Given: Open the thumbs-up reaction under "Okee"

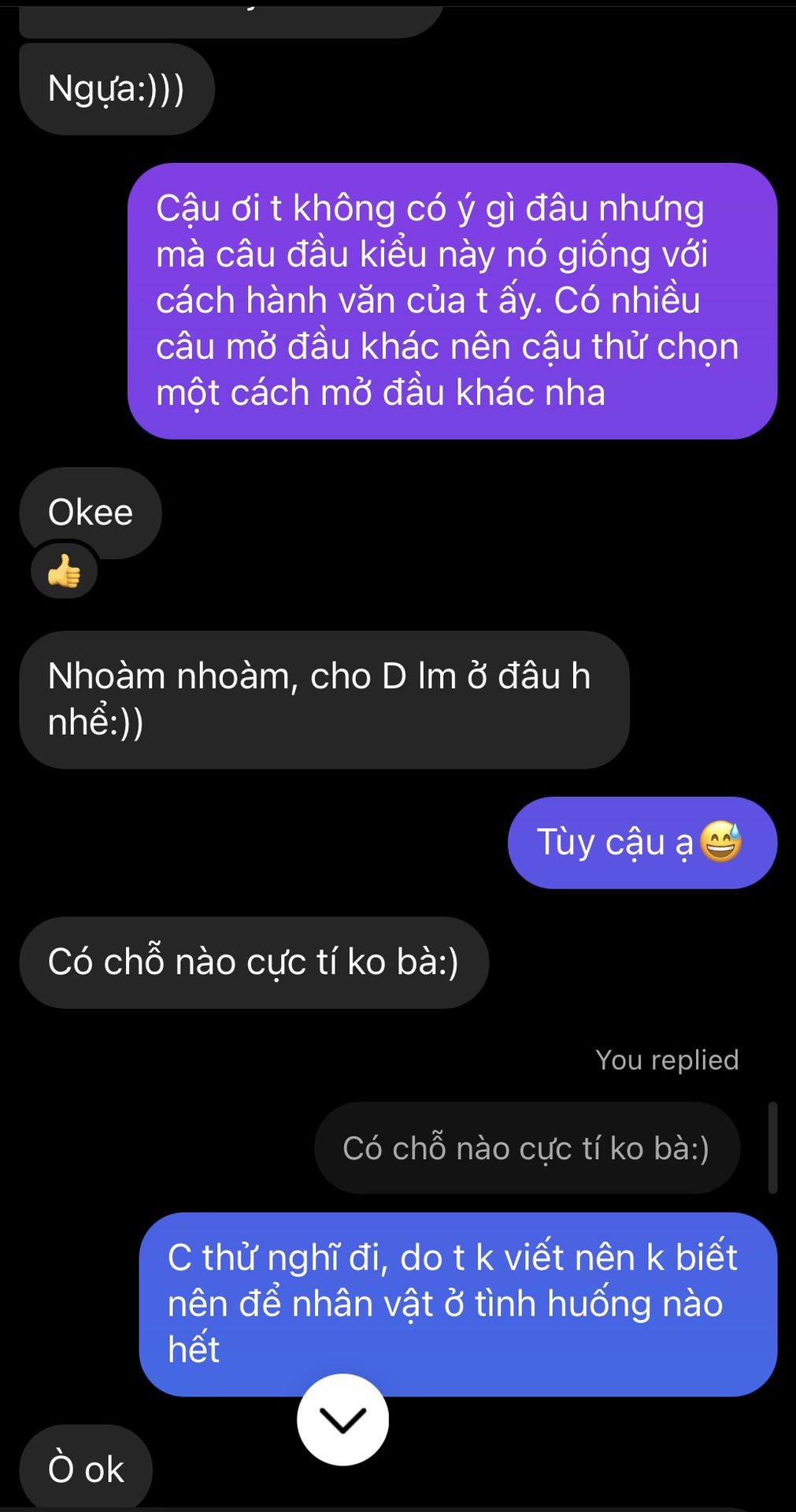Looking at the screenshot, I should click(x=64, y=572).
